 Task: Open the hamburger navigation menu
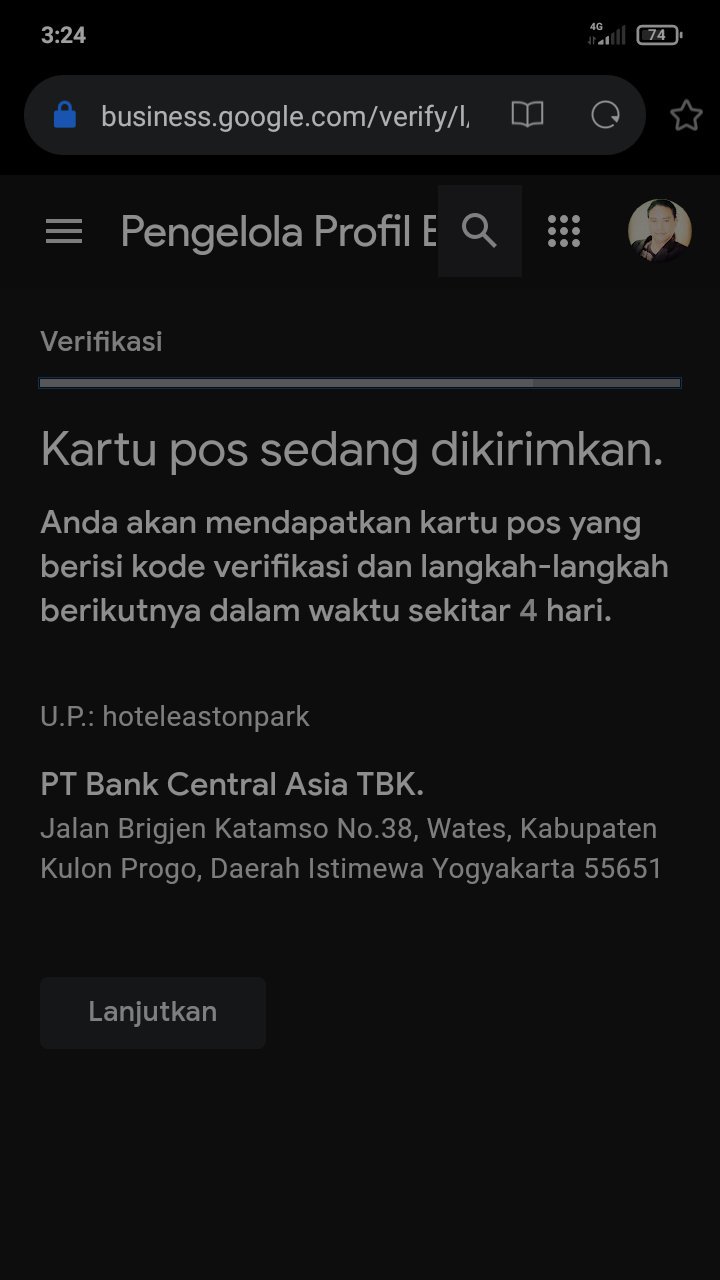click(64, 232)
